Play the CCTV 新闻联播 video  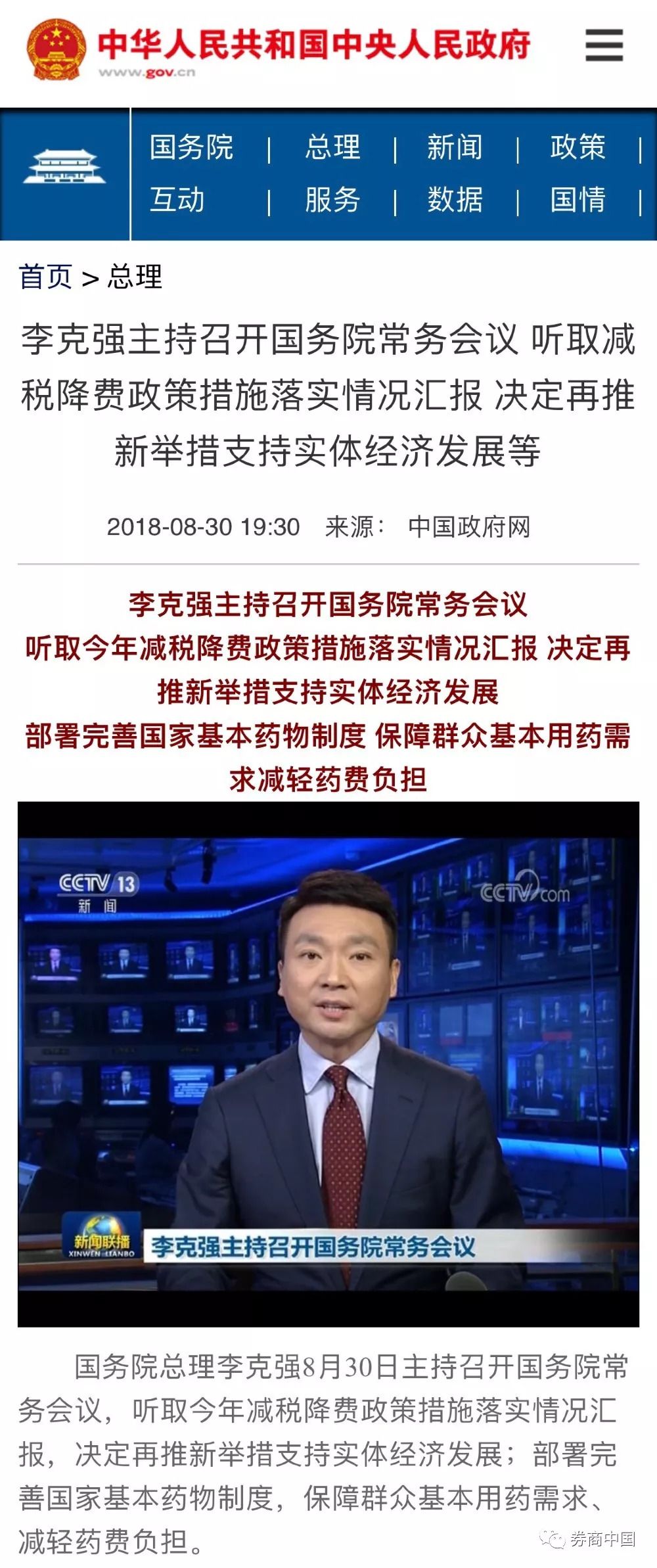pos(328,1063)
